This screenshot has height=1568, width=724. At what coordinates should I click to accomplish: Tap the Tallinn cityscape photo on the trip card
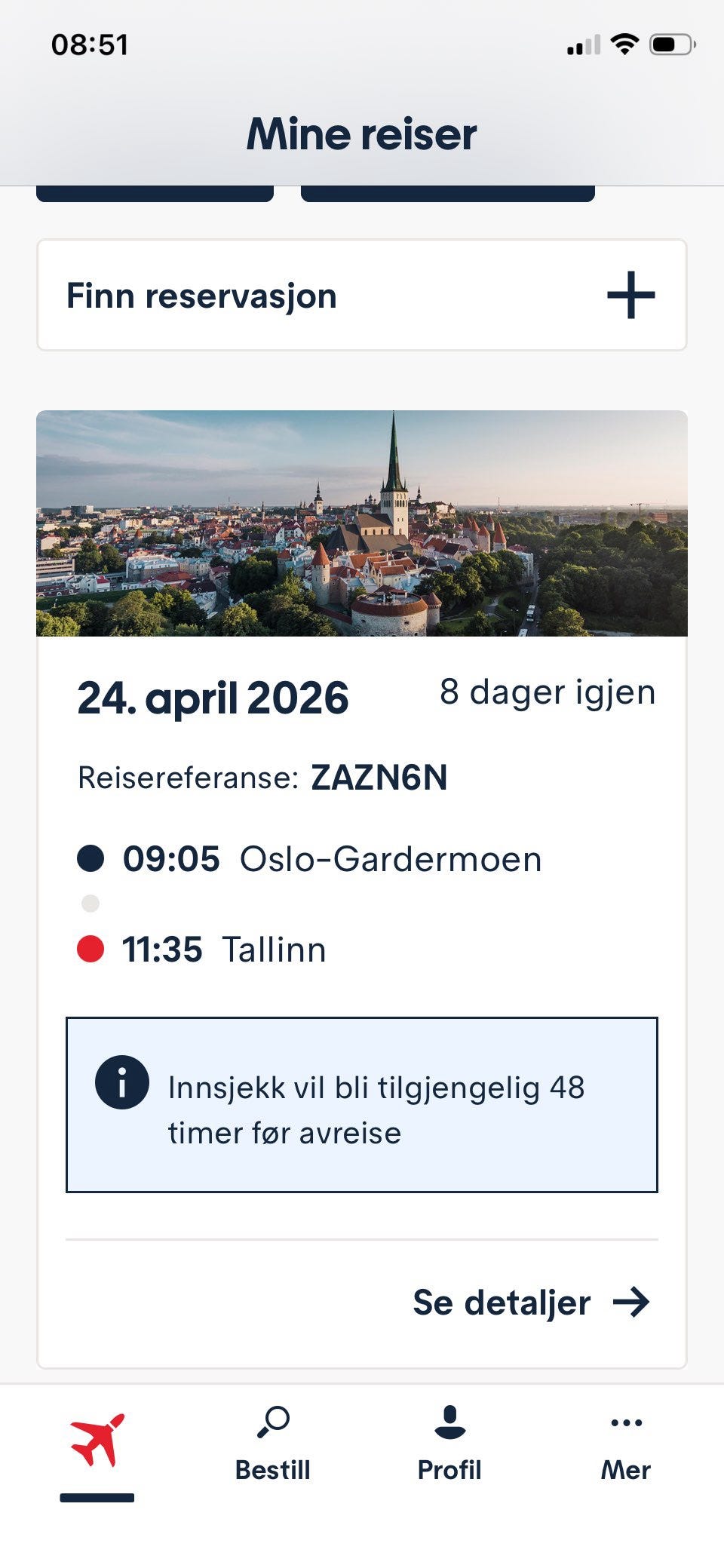[x=362, y=522]
